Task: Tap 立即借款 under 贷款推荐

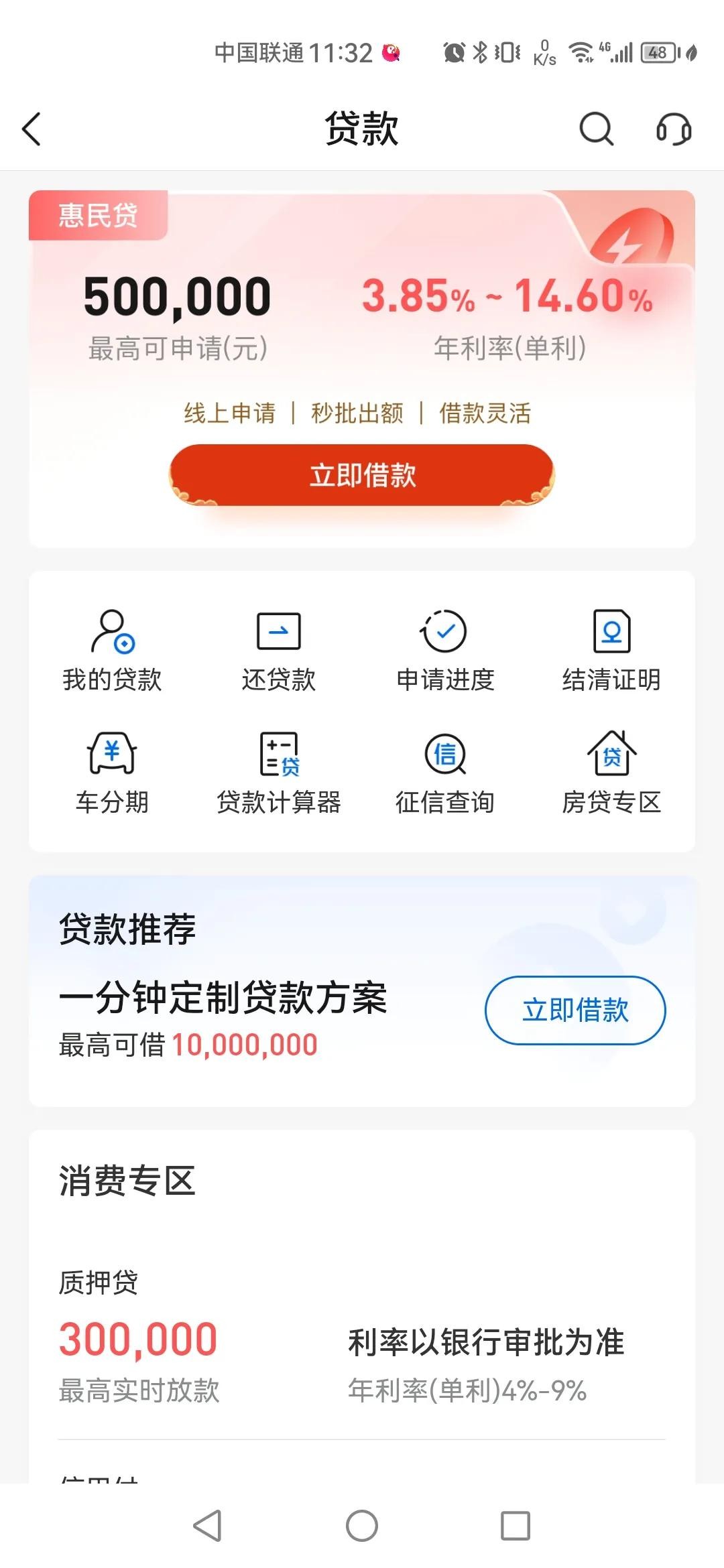Action: (x=575, y=1010)
